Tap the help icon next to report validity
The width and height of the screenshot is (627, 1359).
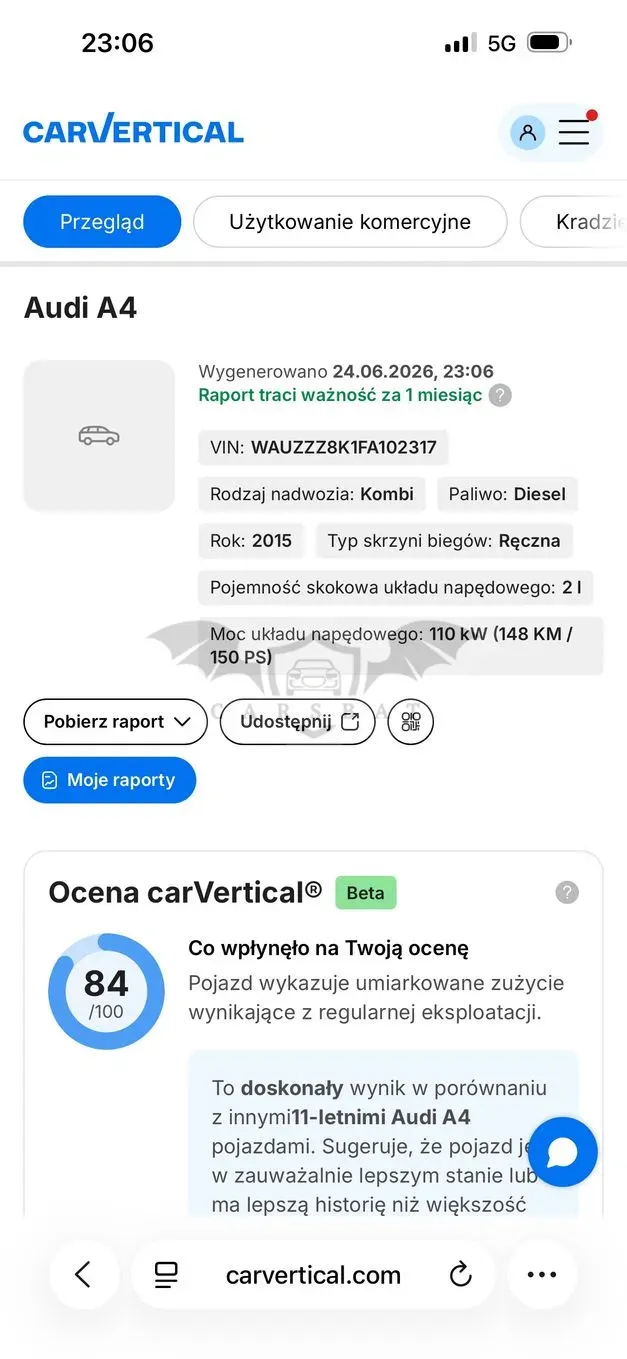pyautogui.click(x=500, y=395)
